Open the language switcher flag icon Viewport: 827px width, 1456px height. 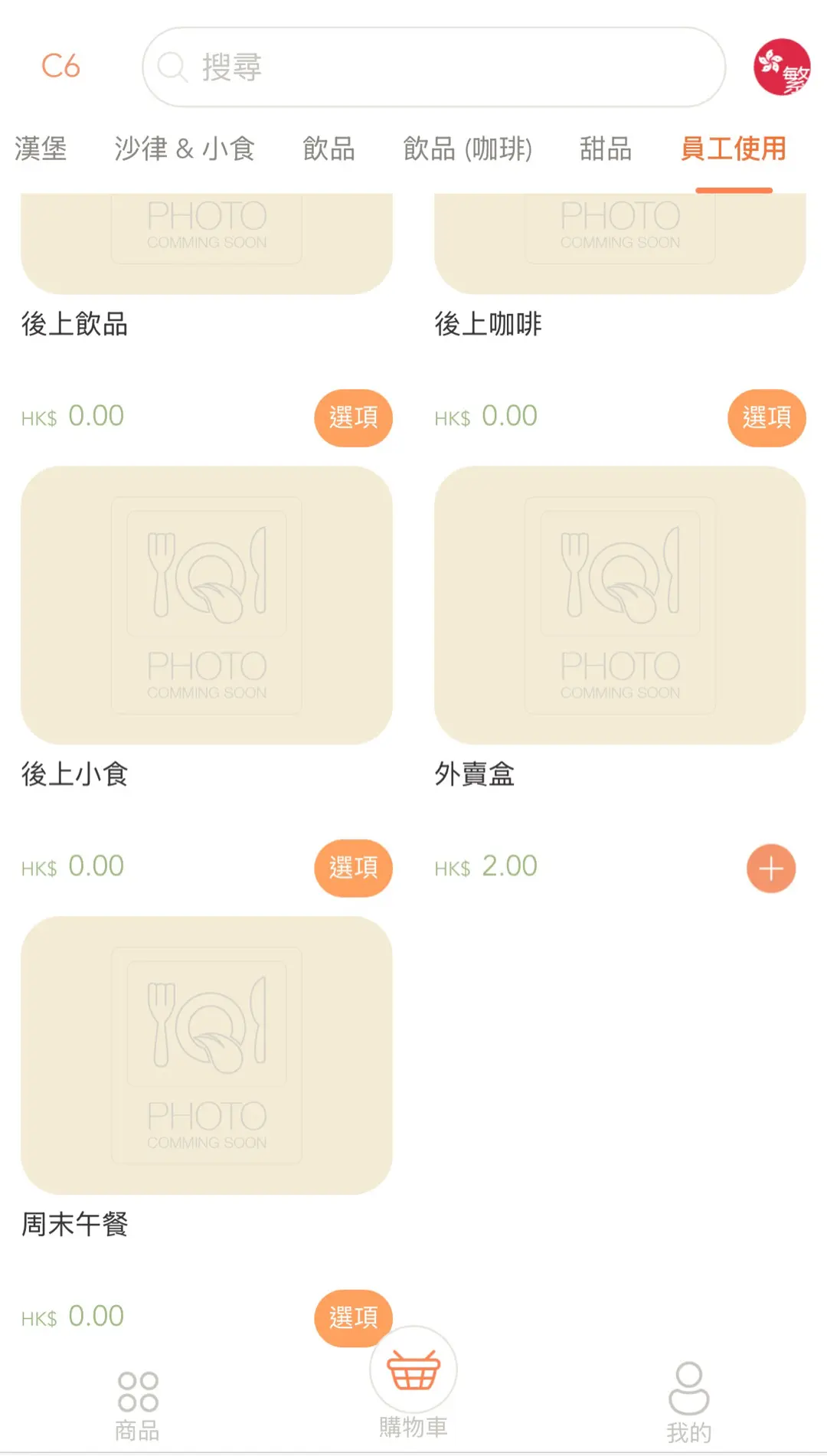coord(781,67)
